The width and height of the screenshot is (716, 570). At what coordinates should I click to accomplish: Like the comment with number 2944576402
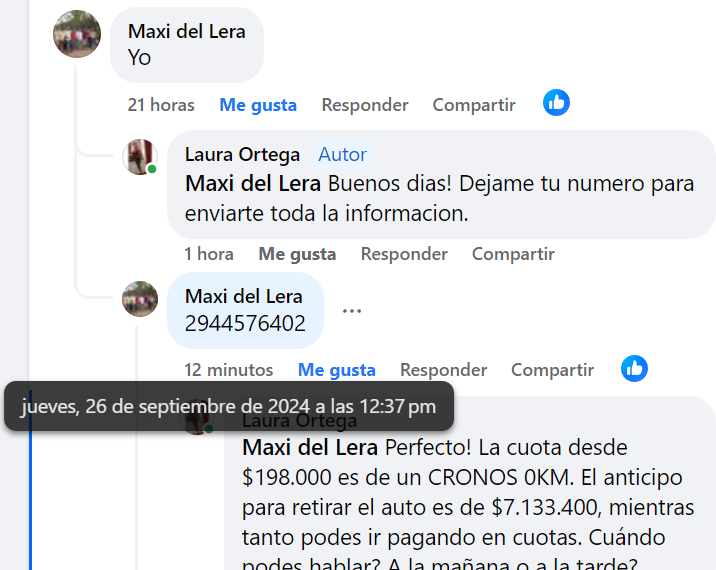[336, 370]
